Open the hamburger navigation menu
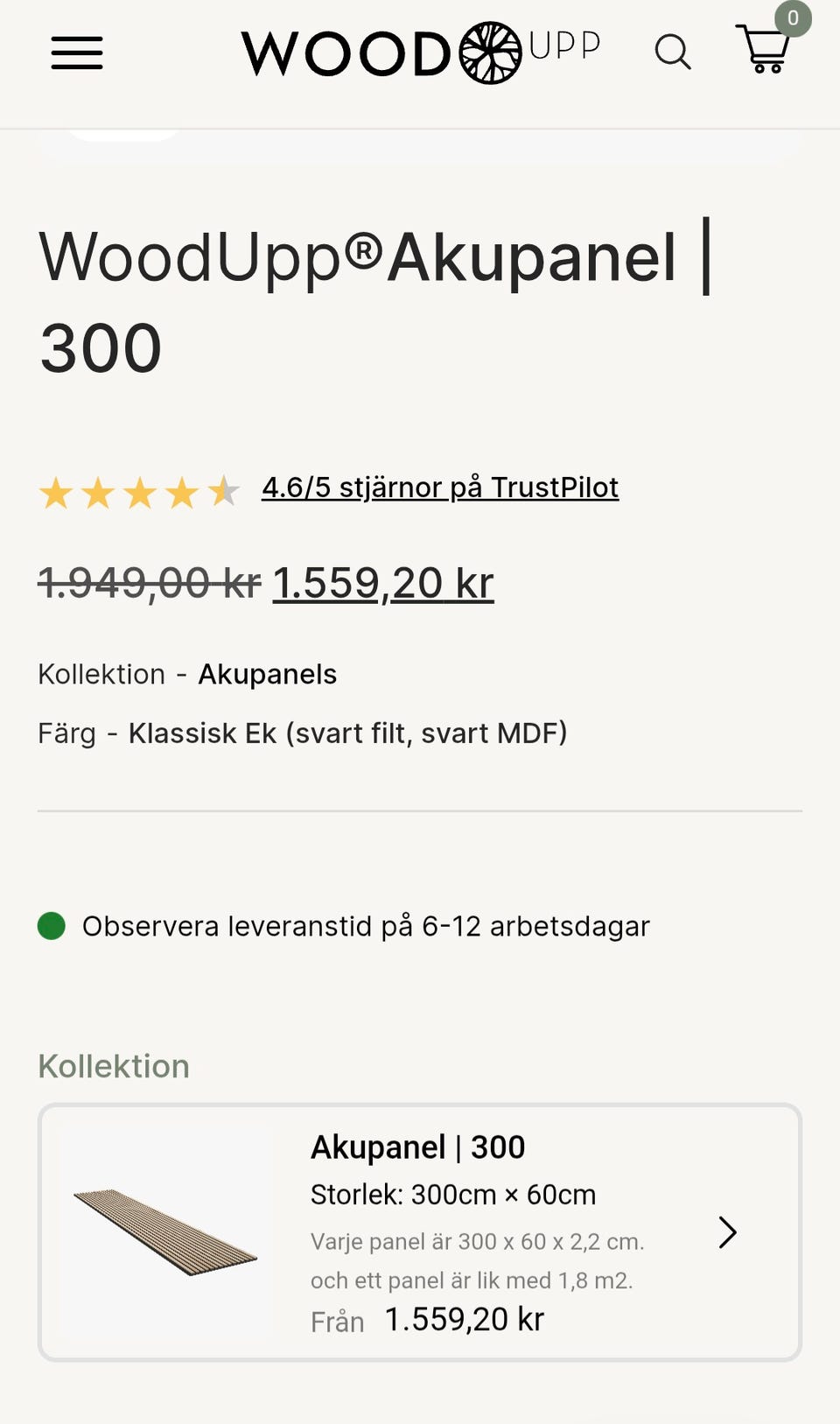The image size is (840, 1424). click(76, 53)
